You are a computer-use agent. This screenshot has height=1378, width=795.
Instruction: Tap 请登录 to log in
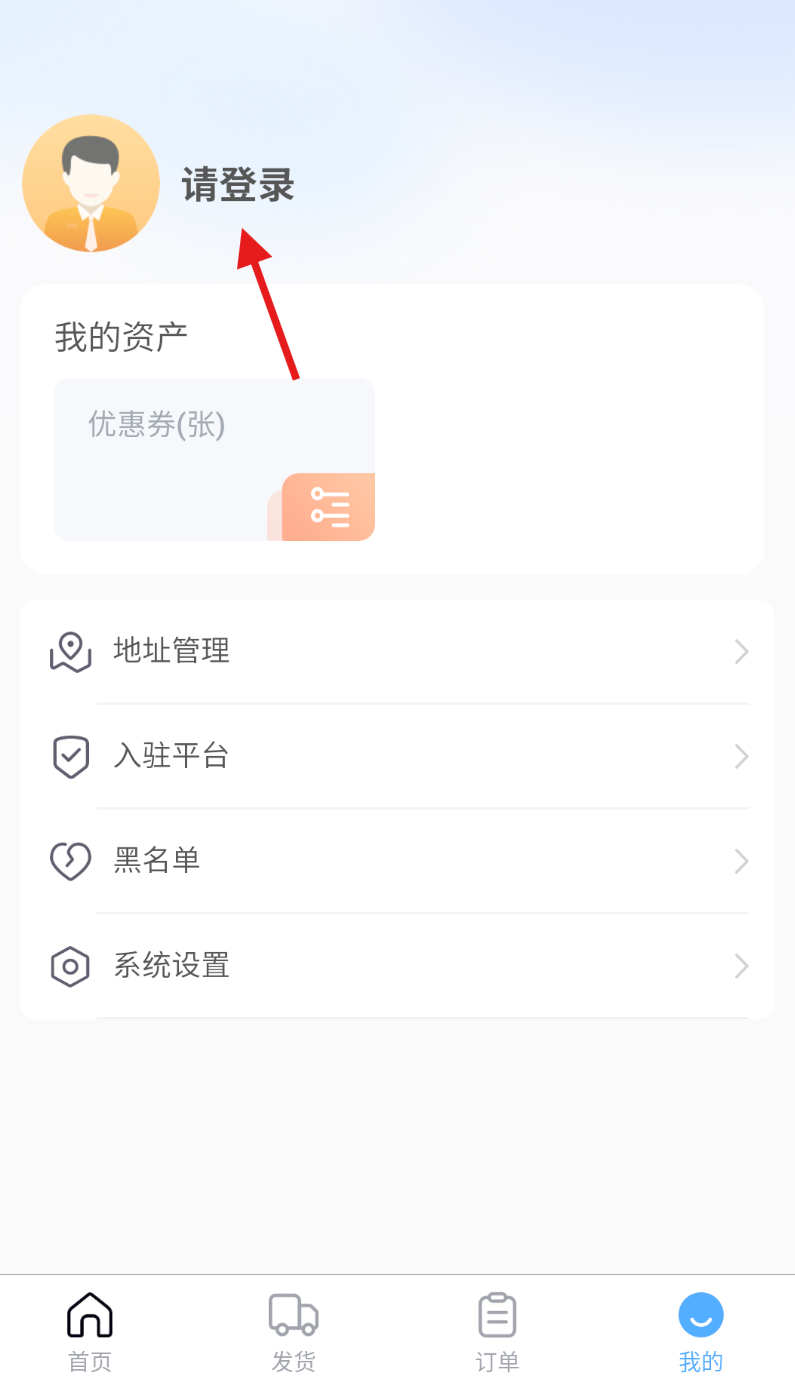click(x=238, y=186)
